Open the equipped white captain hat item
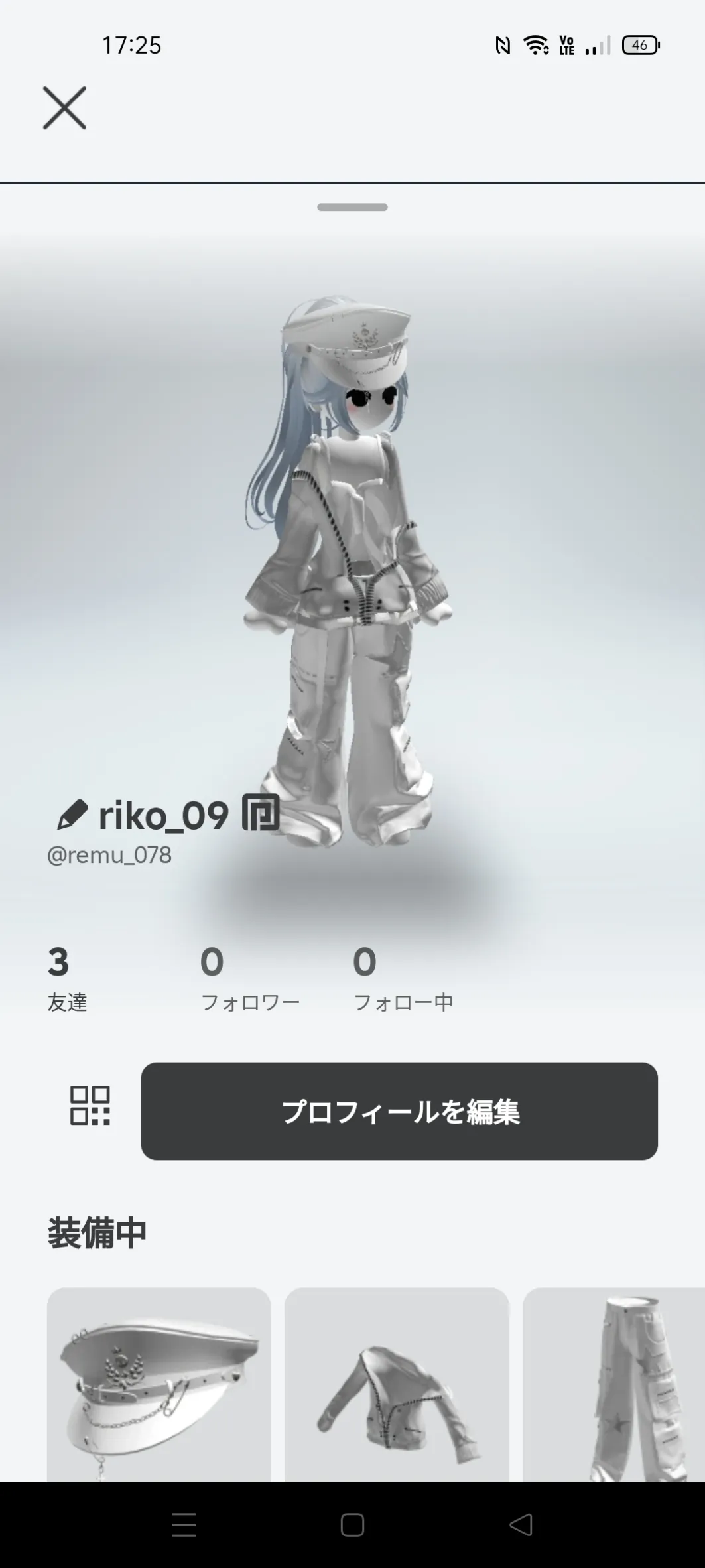This screenshot has width=705, height=1568. click(x=159, y=1384)
